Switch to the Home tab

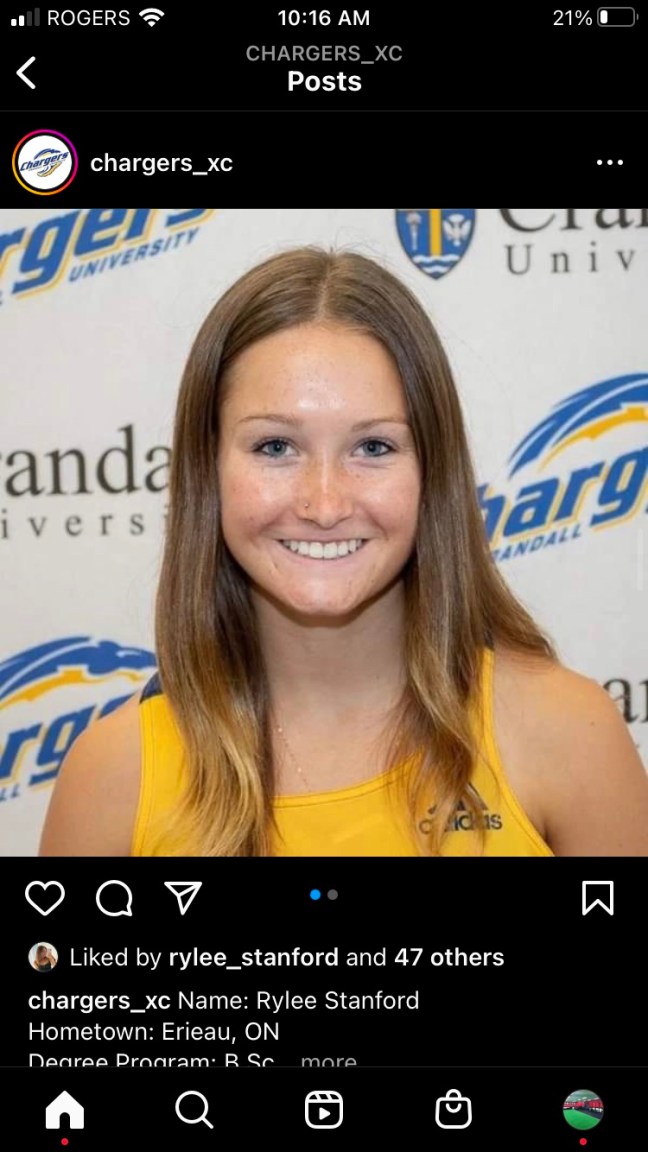click(65, 1109)
